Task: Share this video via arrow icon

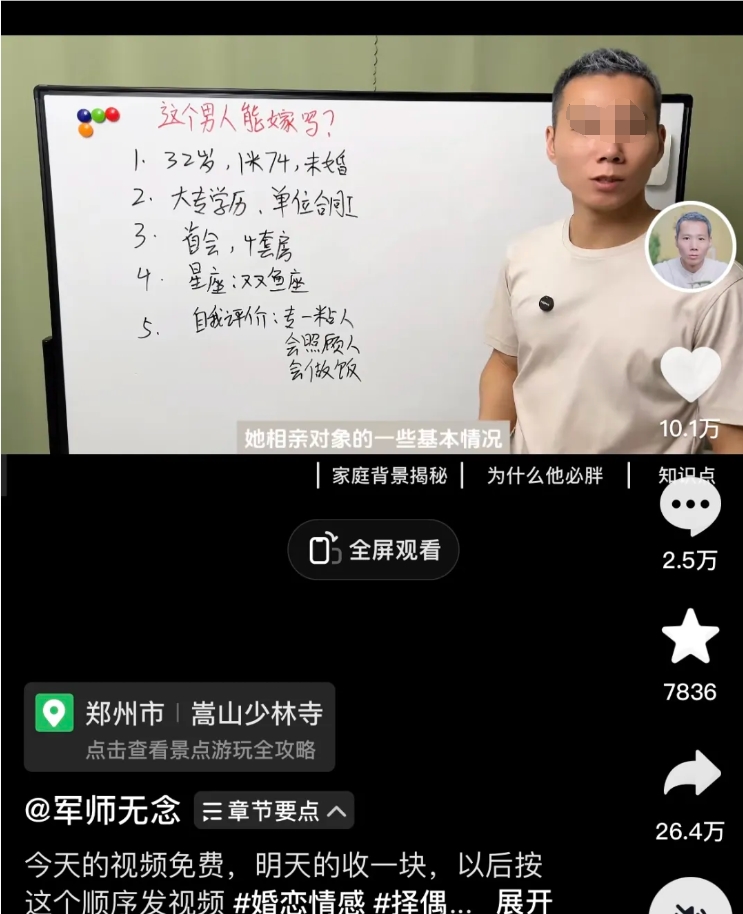Action: pos(690,775)
